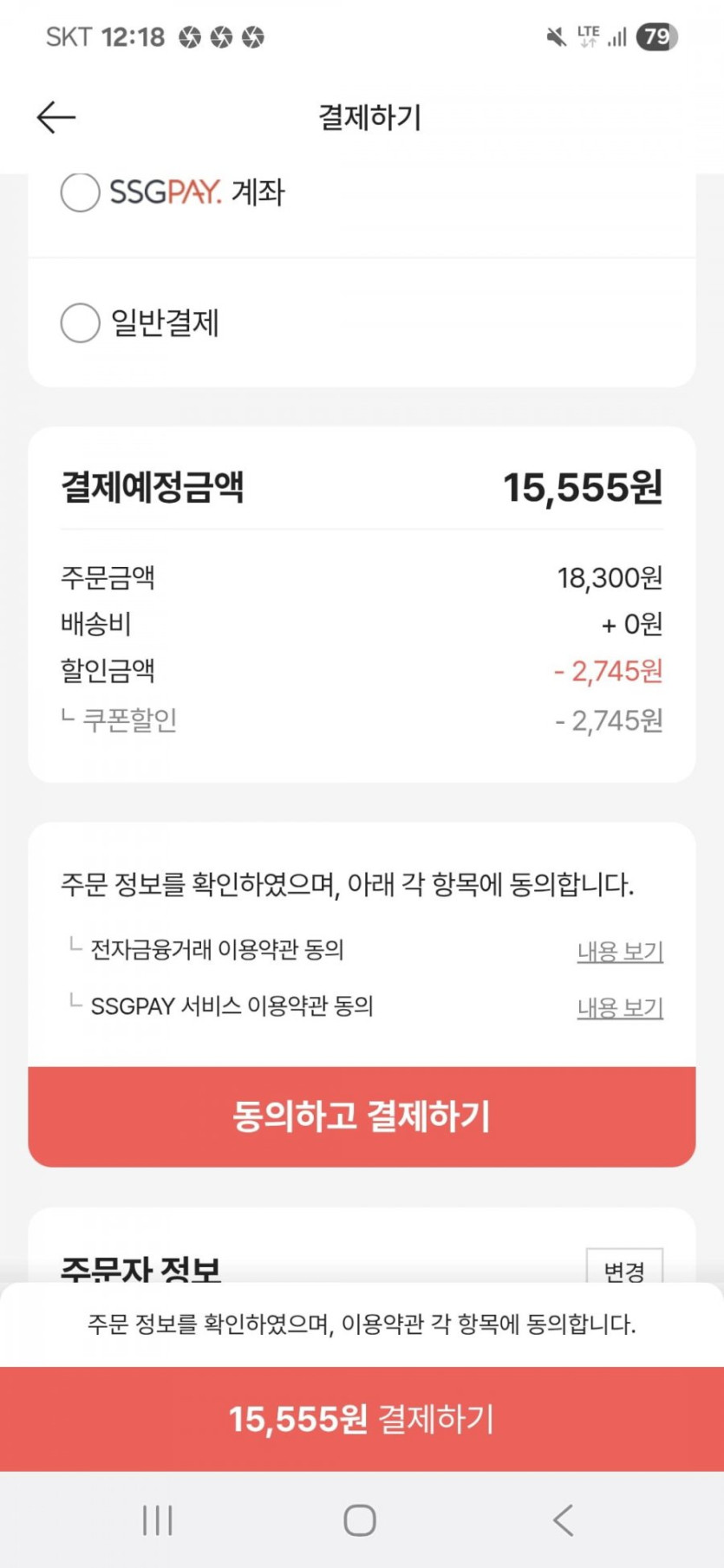
Task: Open recent apps from the navigation bar
Action: click(x=158, y=1520)
